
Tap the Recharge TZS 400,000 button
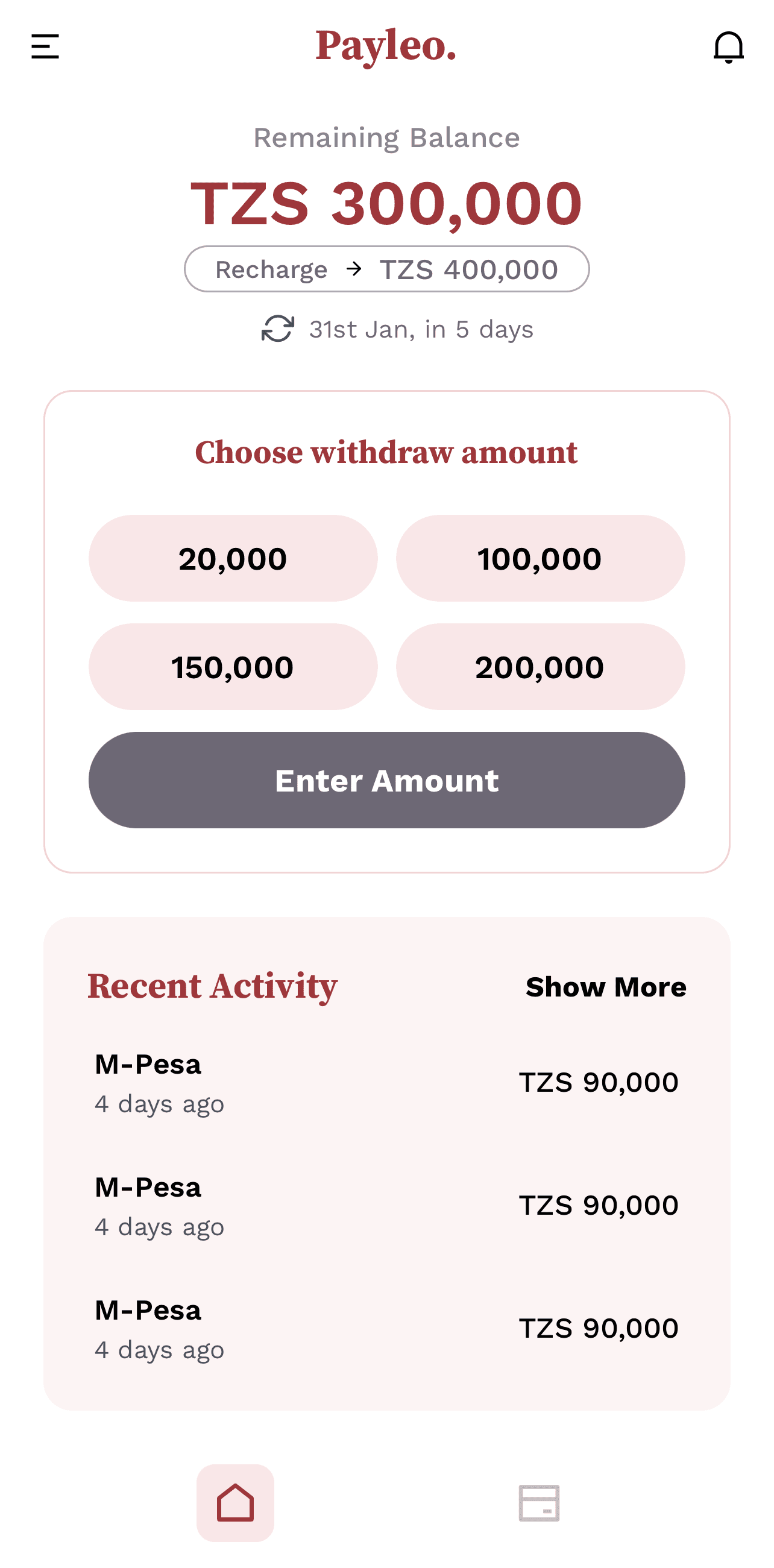(386, 269)
